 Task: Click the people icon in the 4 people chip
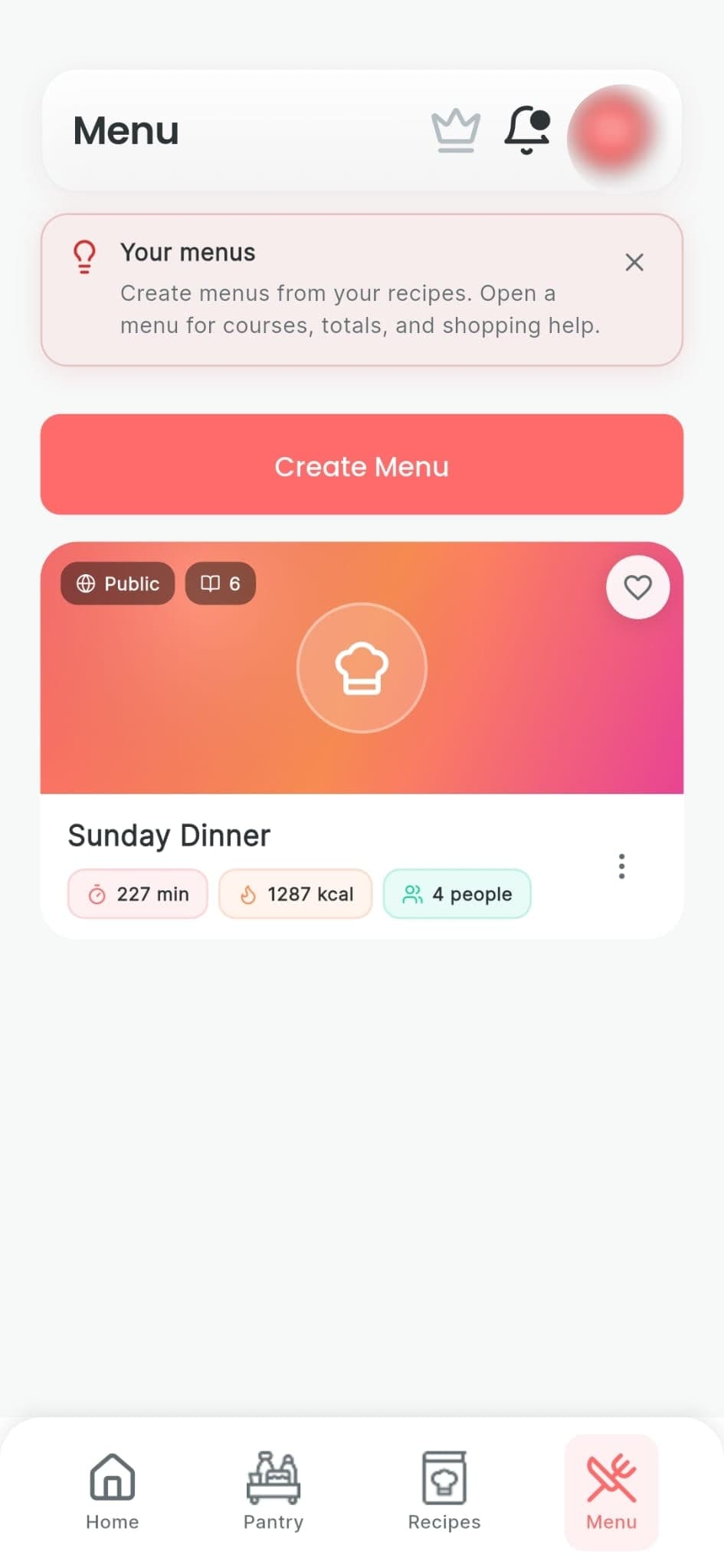413,893
